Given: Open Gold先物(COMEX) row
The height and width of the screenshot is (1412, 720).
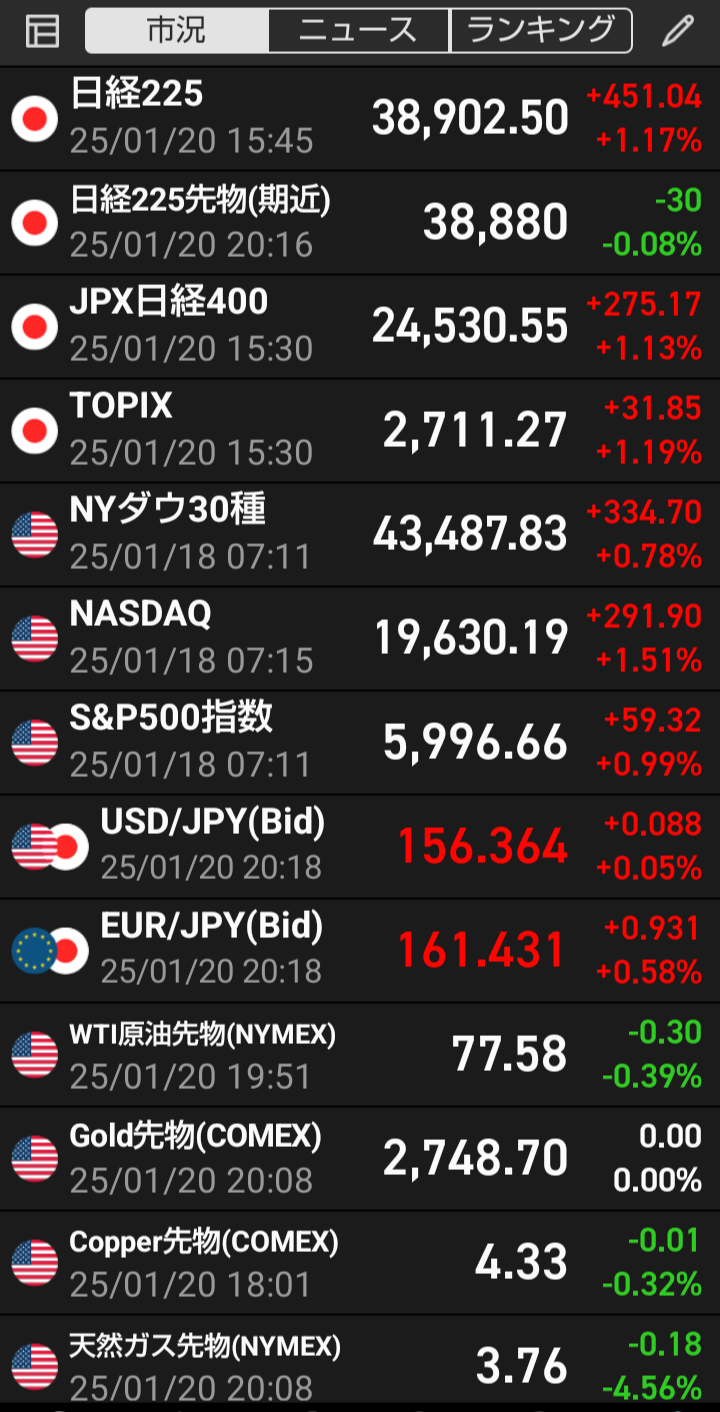Looking at the screenshot, I should tap(360, 1159).
